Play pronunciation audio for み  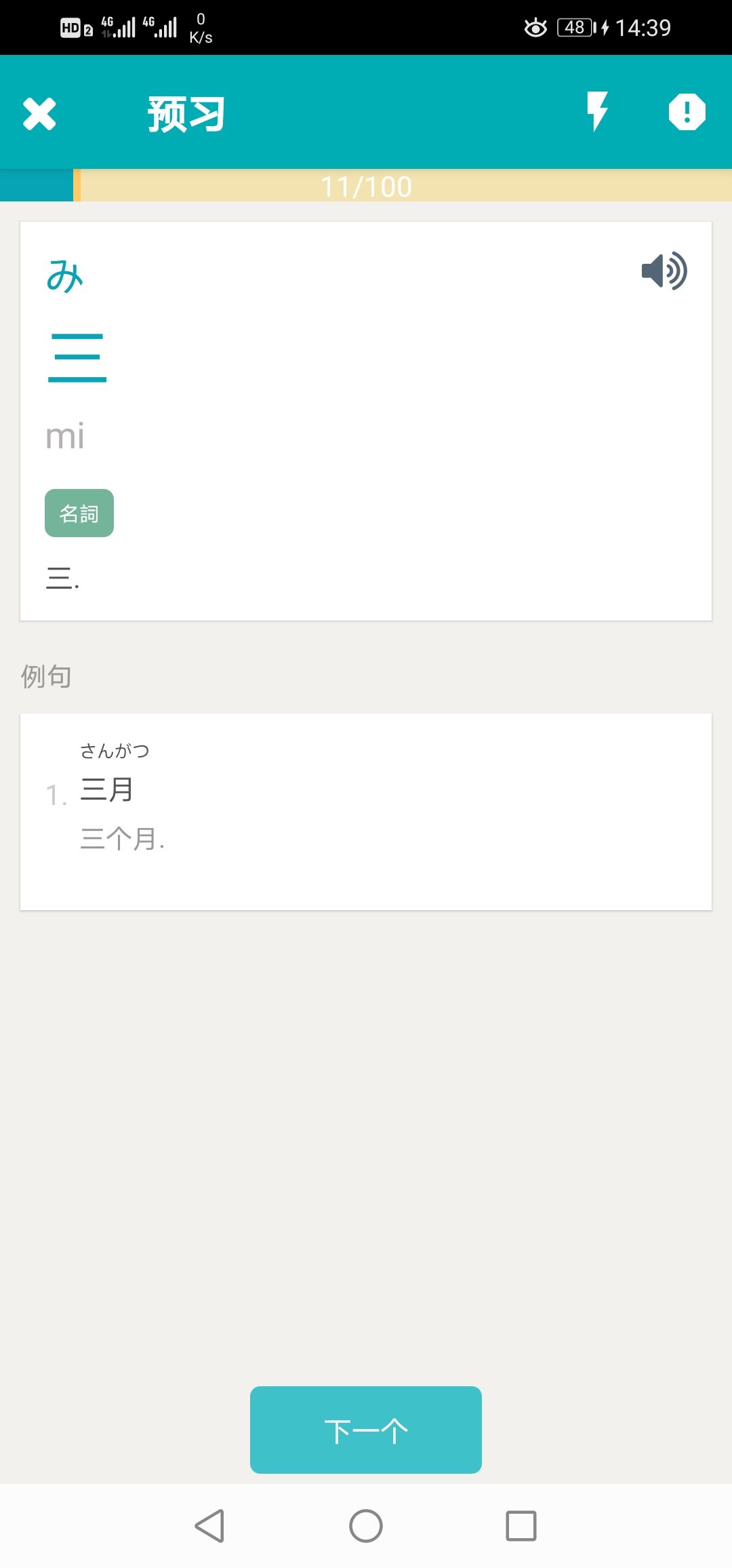pos(664,271)
